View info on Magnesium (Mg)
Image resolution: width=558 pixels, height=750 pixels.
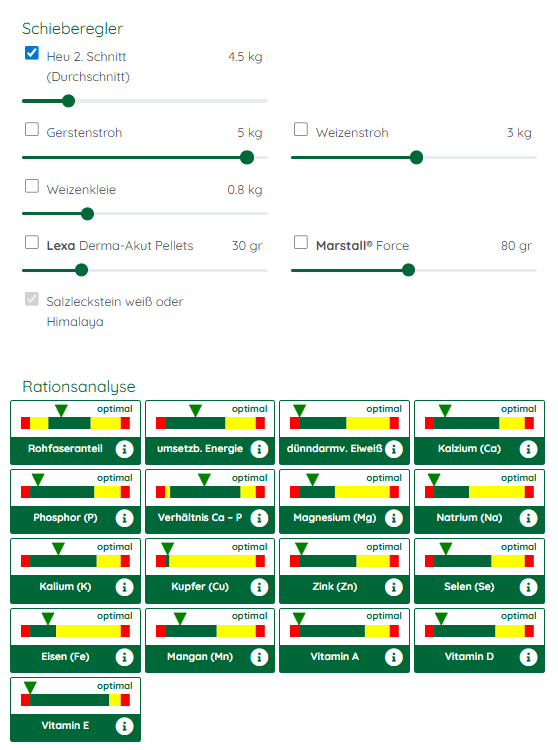pyautogui.click(x=394, y=518)
